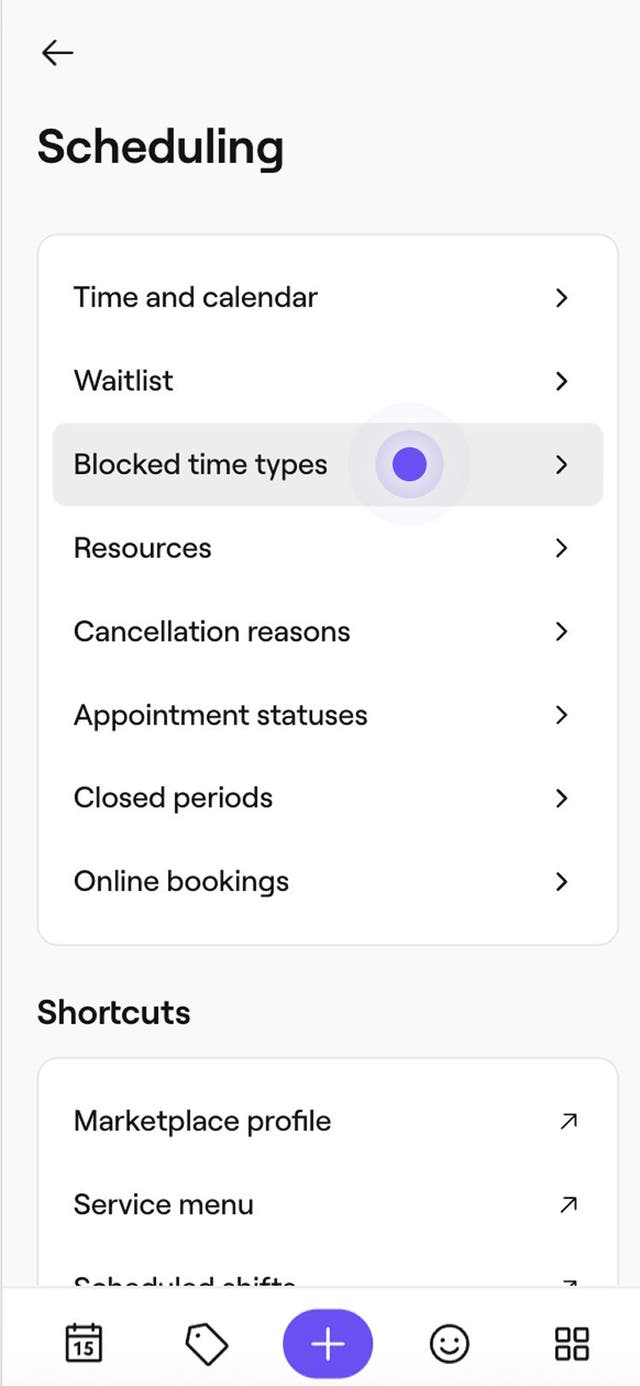This screenshot has height=1386, width=640.
Task: Go back using the top arrow
Action: tap(57, 53)
